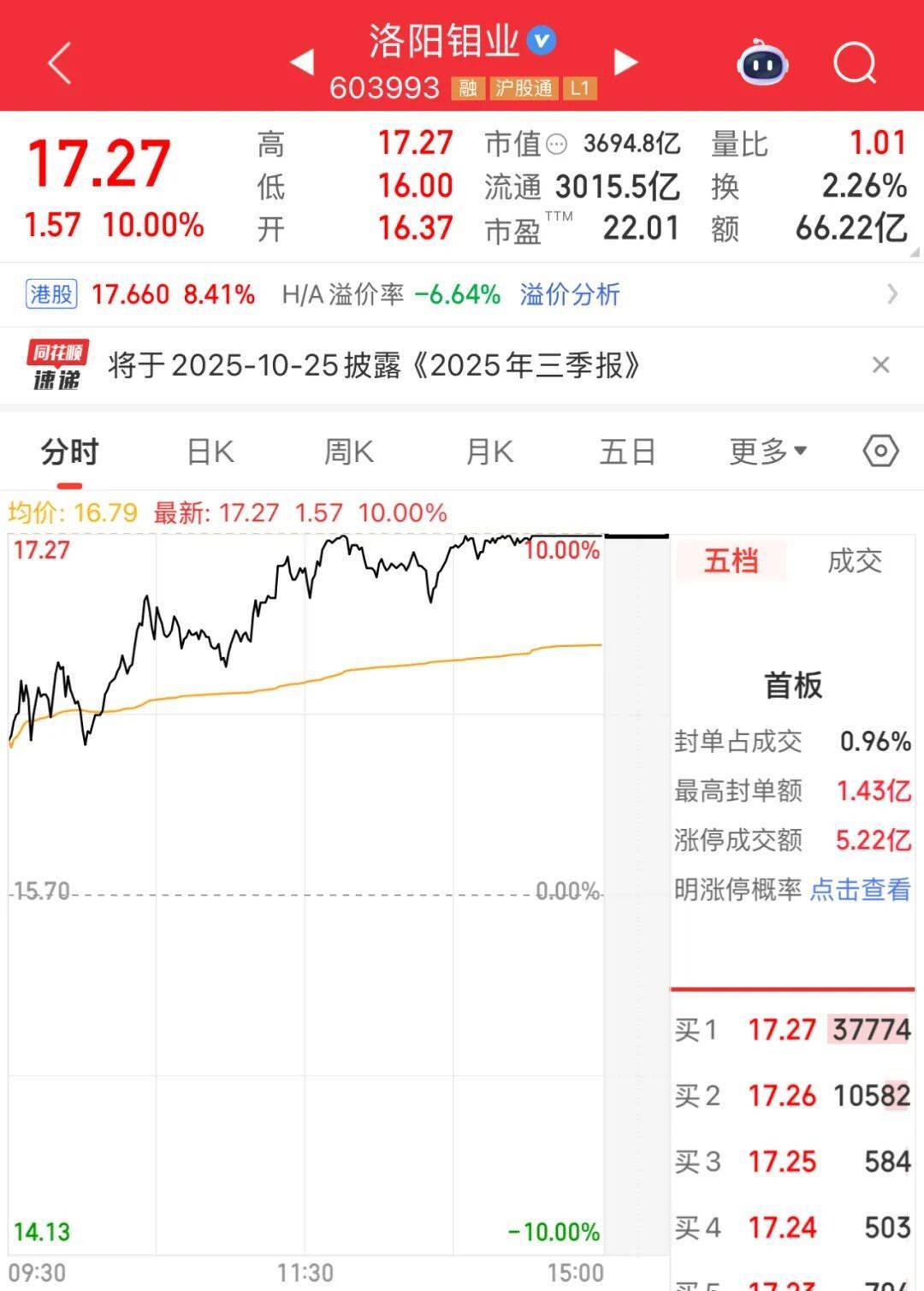The image size is (924, 1291).
Task: Open the search magnifier icon
Action: pyautogui.click(x=853, y=62)
